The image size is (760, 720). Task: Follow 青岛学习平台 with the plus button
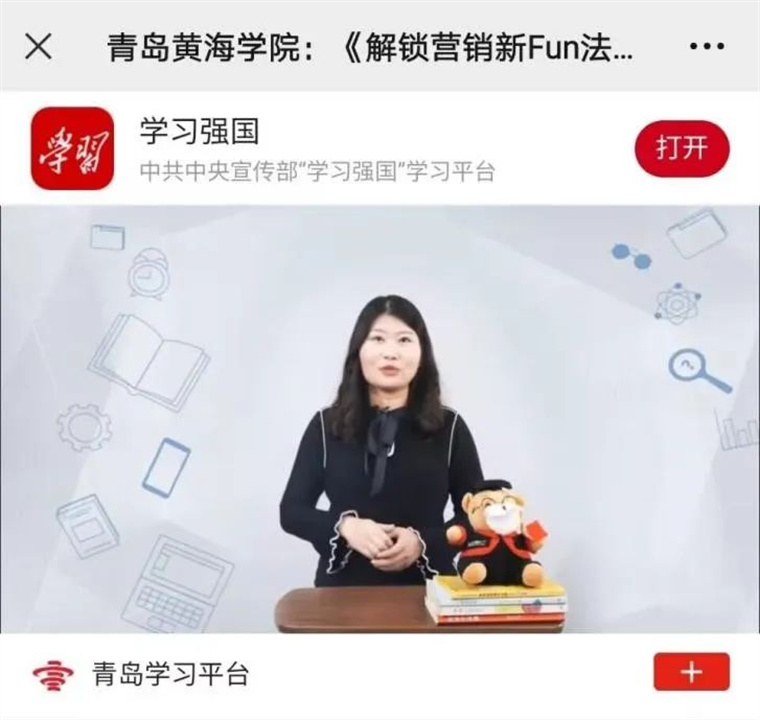691,672
